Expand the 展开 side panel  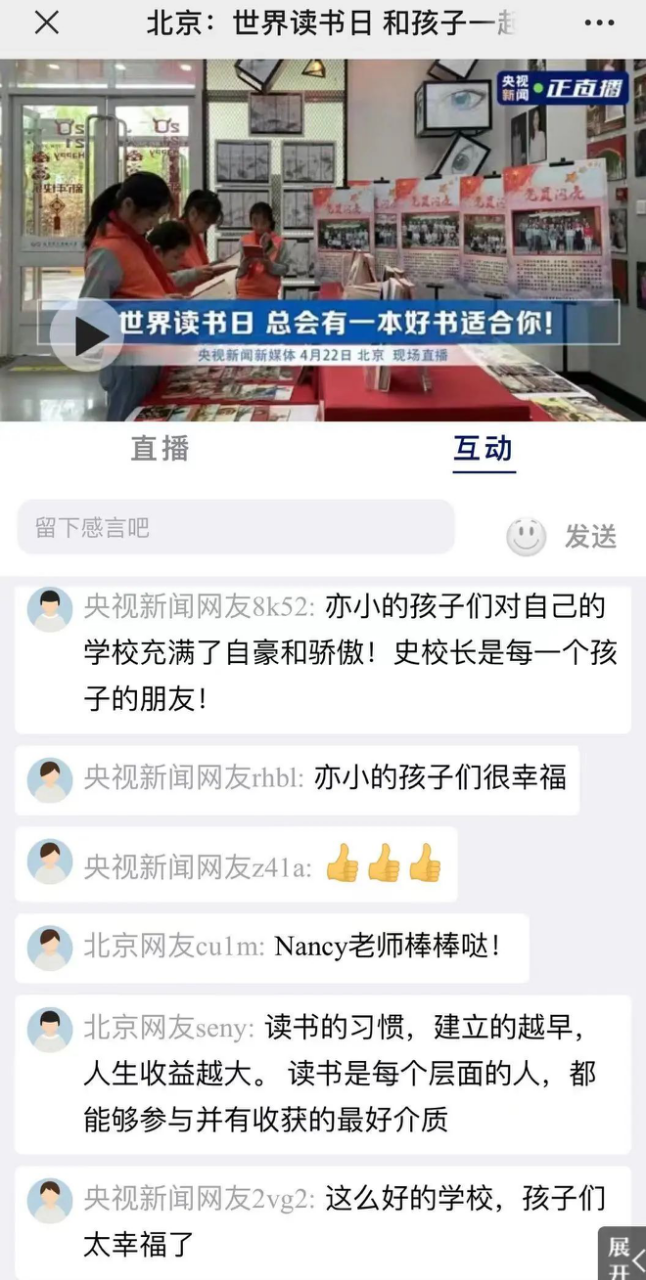tap(622, 1256)
